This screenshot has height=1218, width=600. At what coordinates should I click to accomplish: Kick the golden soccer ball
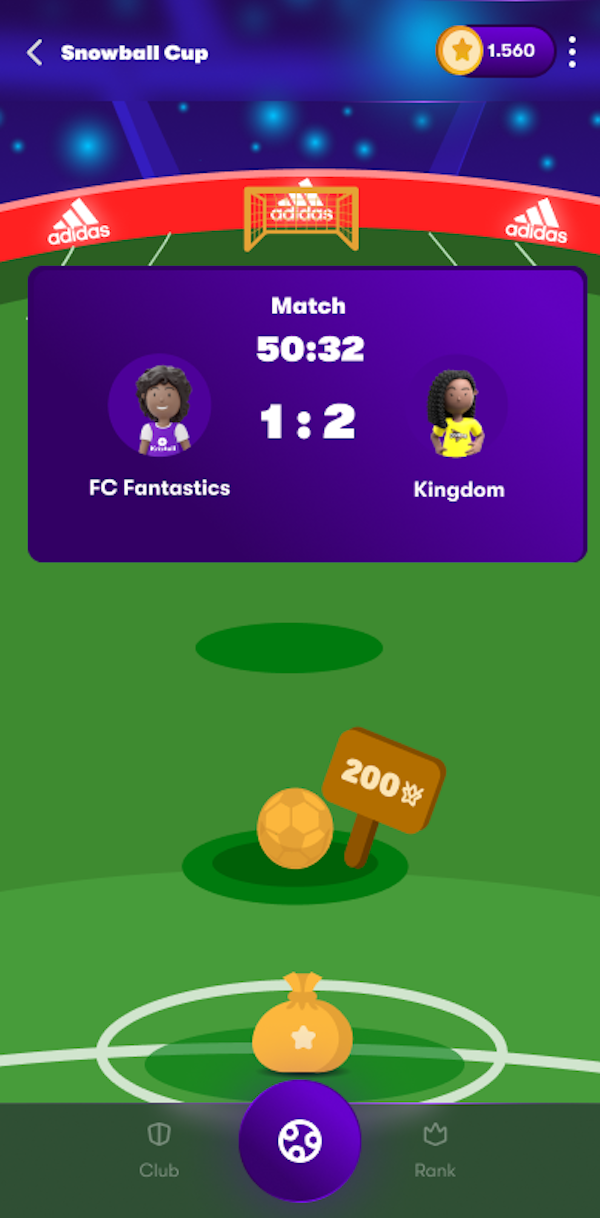click(295, 828)
